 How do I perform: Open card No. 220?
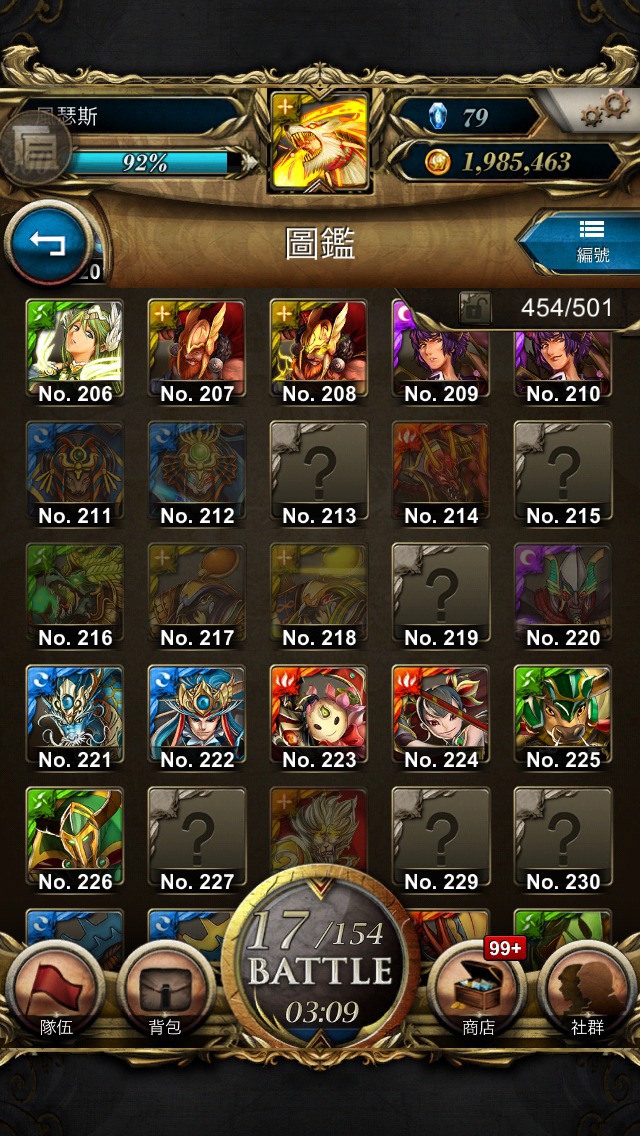coord(563,596)
